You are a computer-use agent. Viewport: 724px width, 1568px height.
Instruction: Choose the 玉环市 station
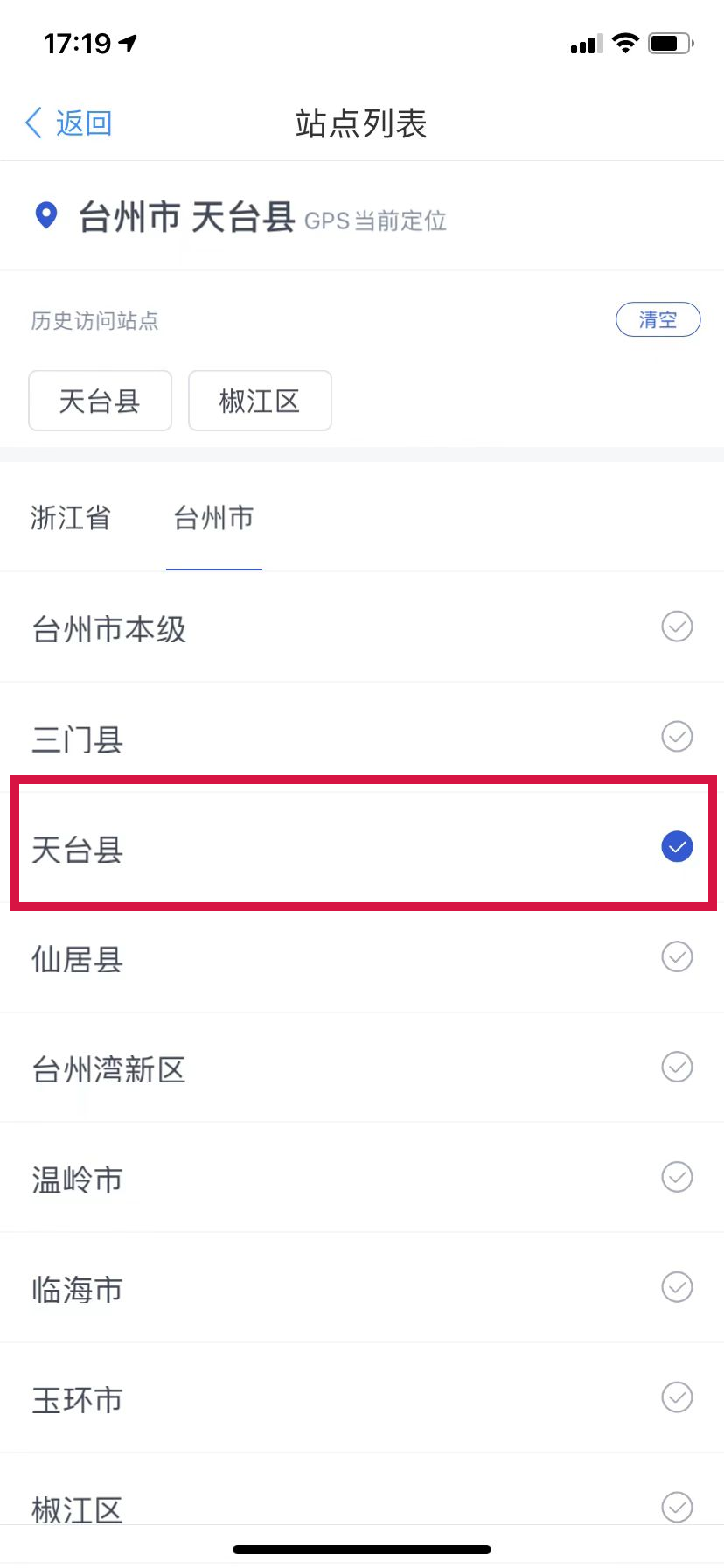click(362, 1398)
